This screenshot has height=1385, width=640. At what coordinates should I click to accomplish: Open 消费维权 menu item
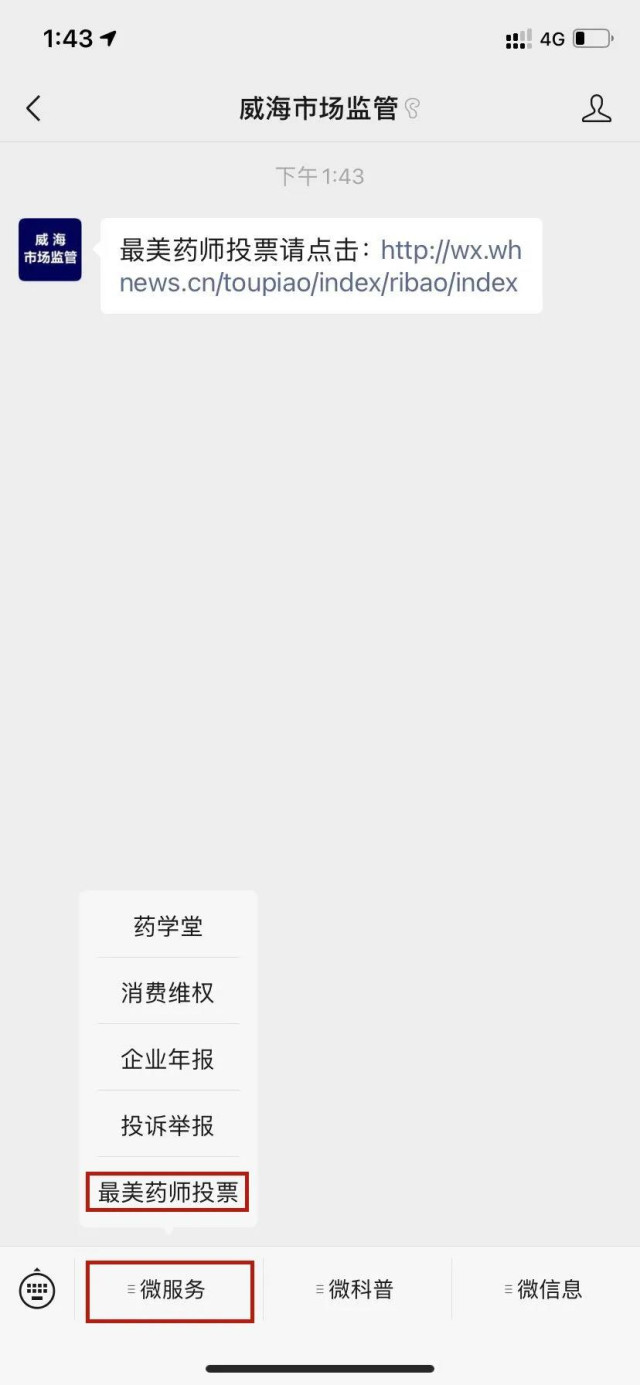tap(168, 993)
